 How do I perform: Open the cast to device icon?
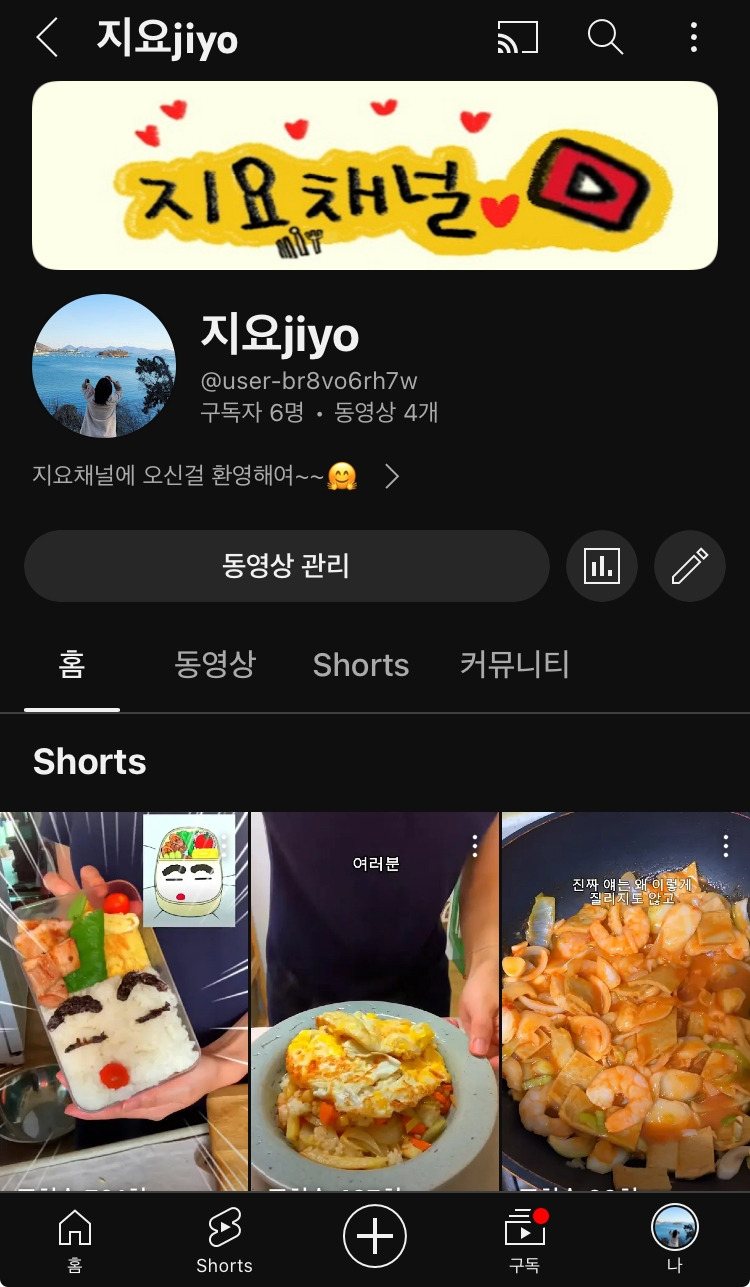tap(517, 38)
